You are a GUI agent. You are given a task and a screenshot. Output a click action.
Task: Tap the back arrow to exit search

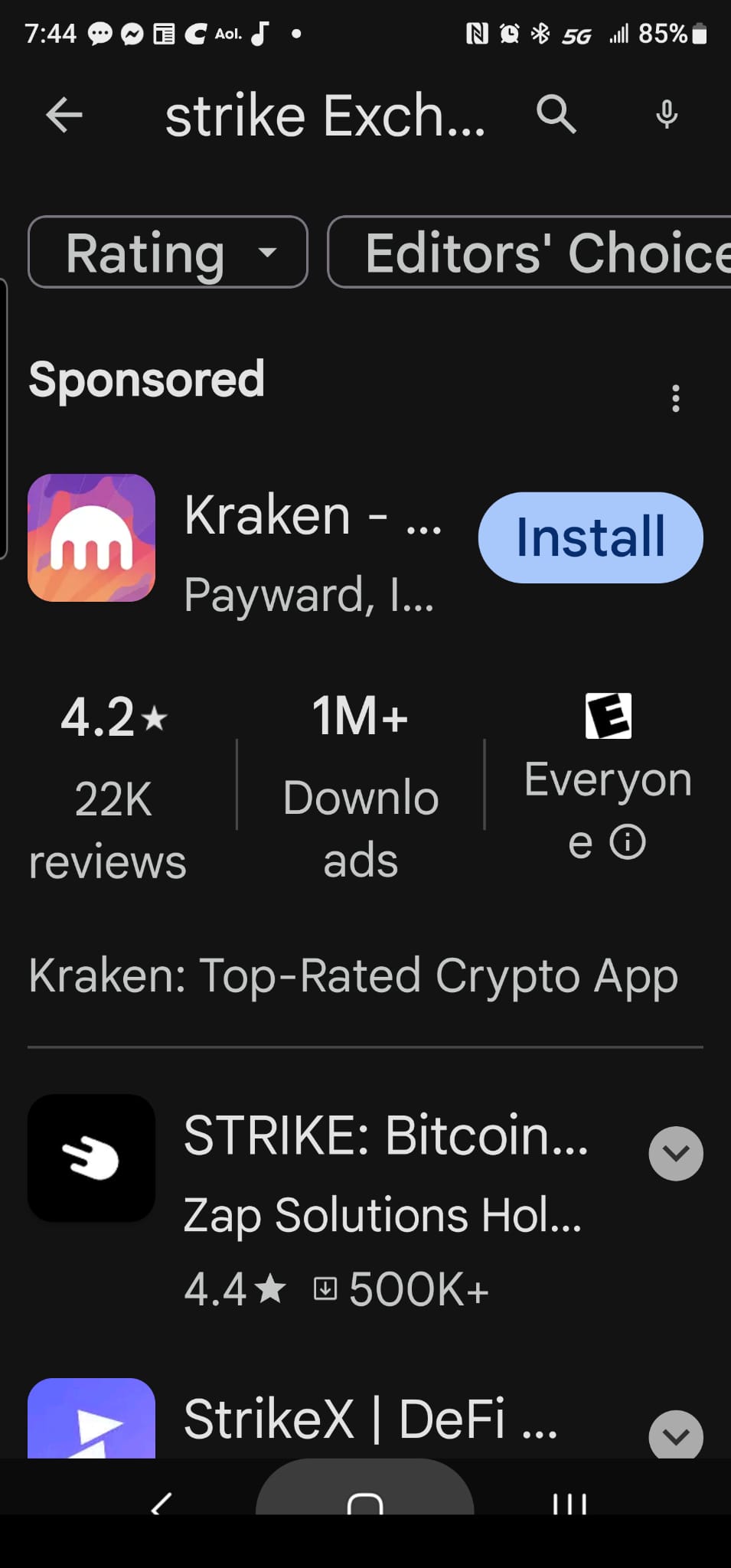pos(64,115)
